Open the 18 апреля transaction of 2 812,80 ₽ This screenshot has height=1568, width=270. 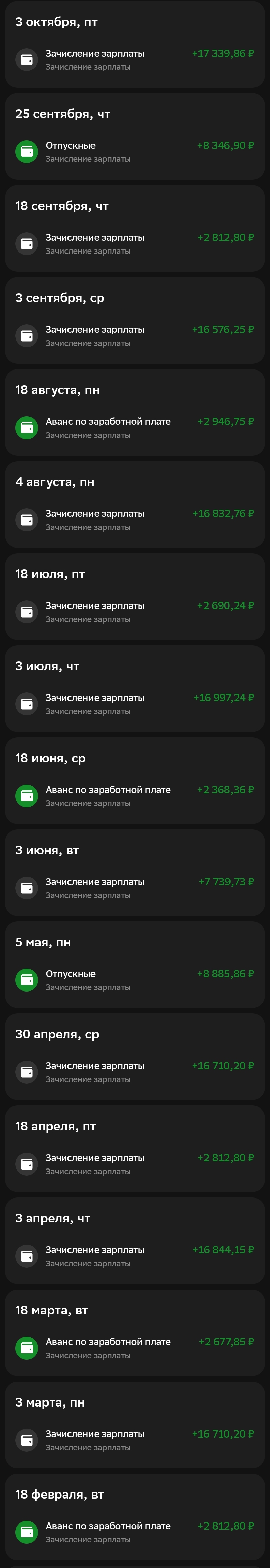click(x=135, y=1164)
